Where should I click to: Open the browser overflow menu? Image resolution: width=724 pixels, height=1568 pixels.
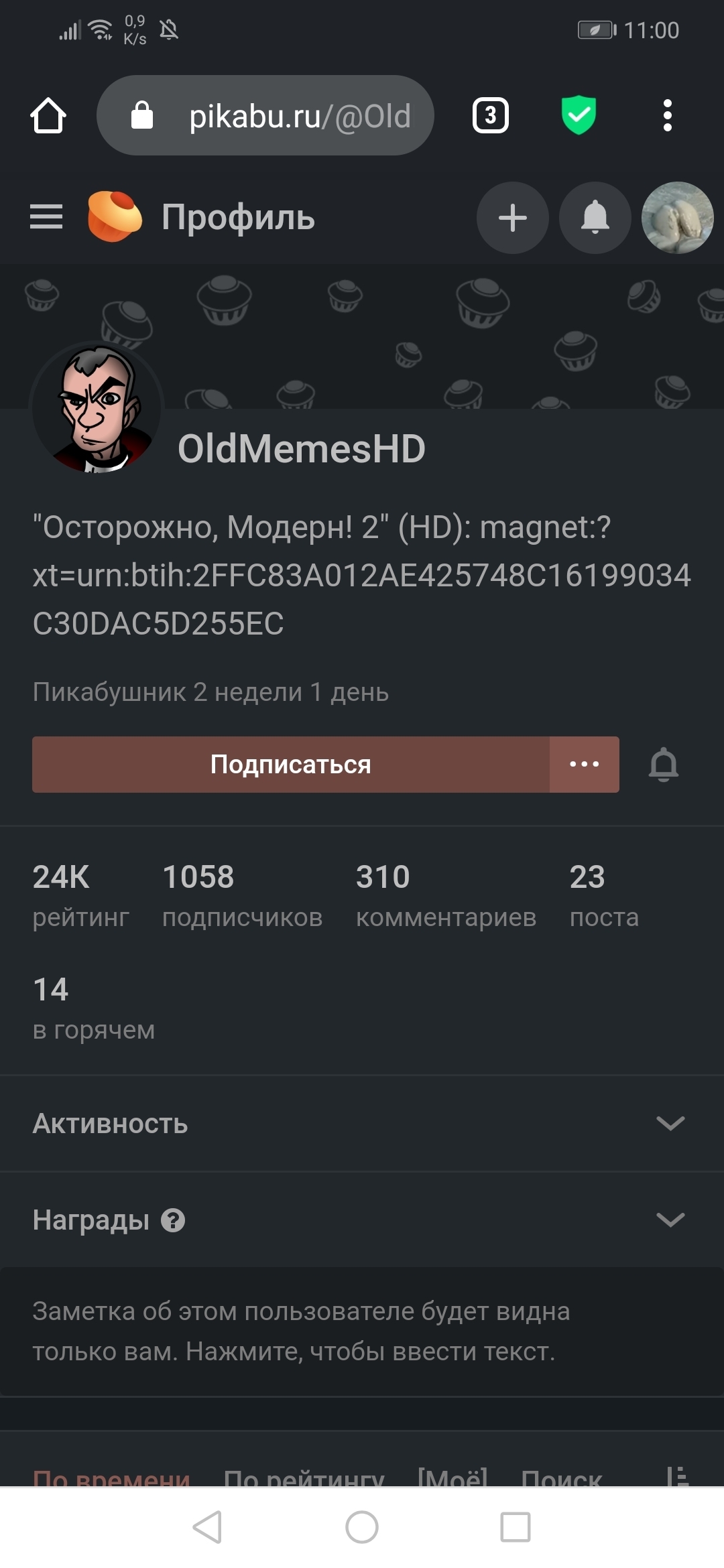coord(667,116)
